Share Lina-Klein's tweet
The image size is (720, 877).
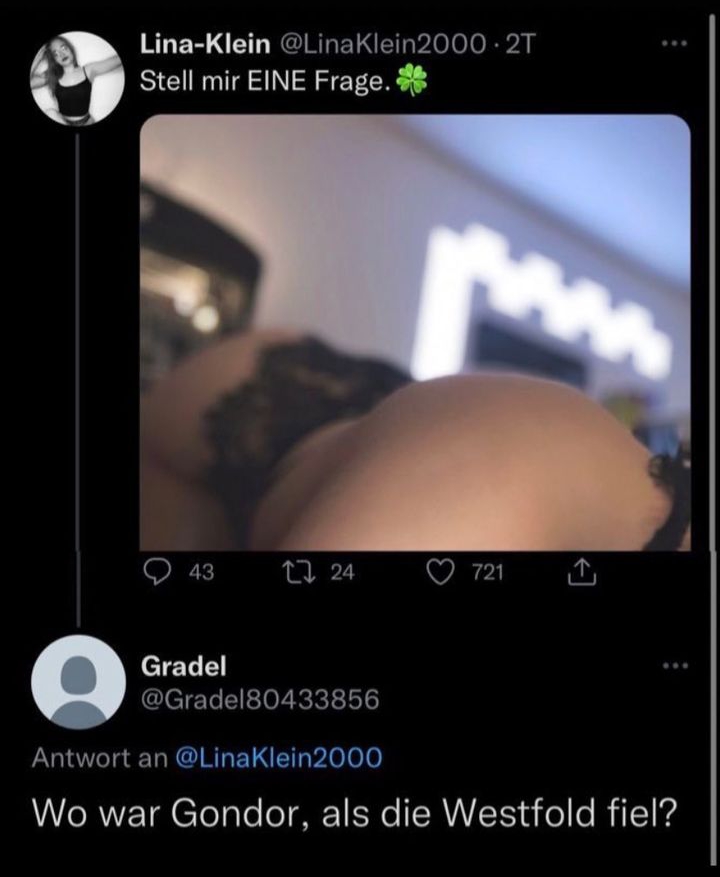pos(579,572)
